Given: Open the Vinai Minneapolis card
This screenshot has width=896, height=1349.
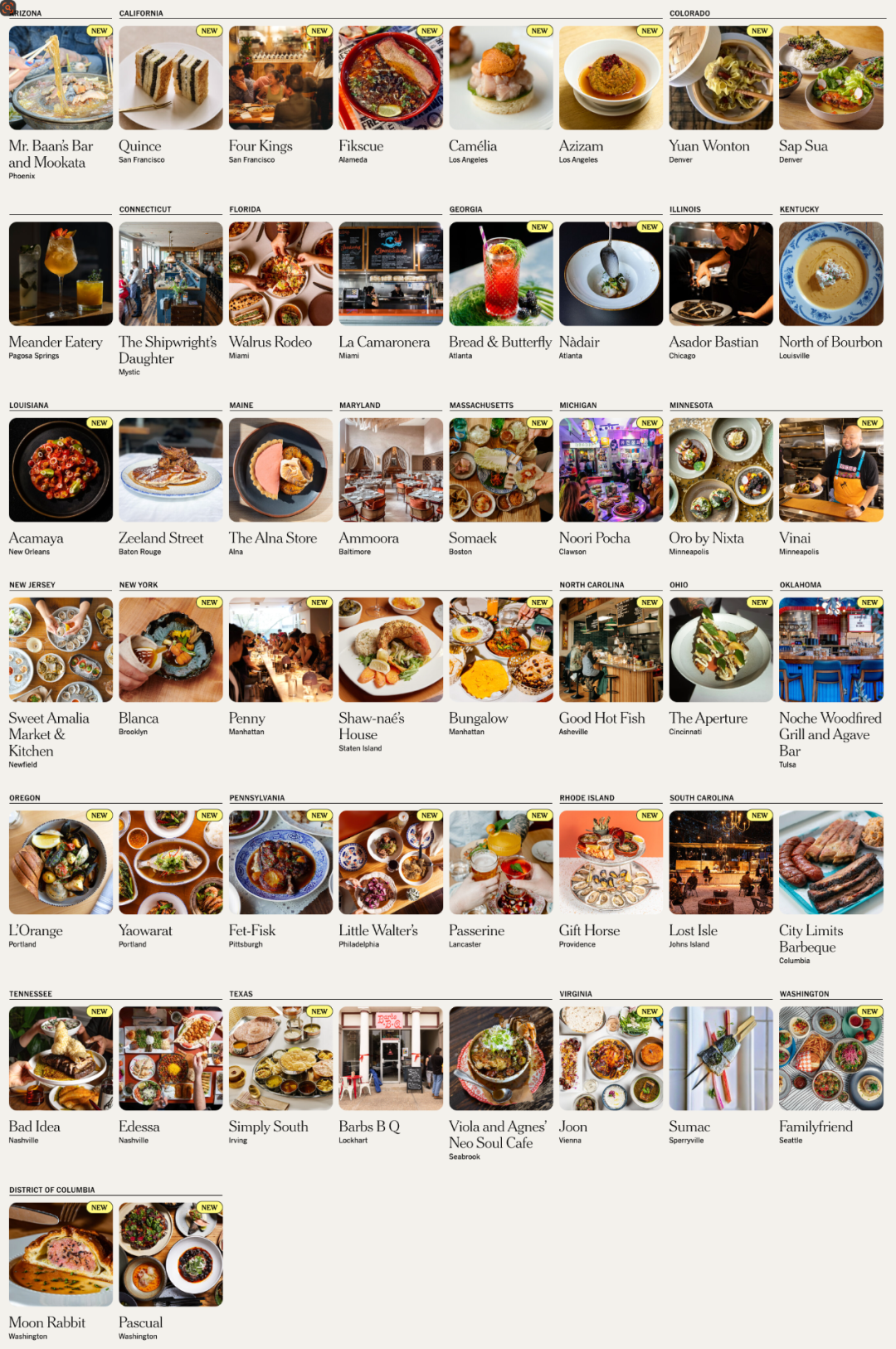Looking at the screenshot, I should 830,470.
